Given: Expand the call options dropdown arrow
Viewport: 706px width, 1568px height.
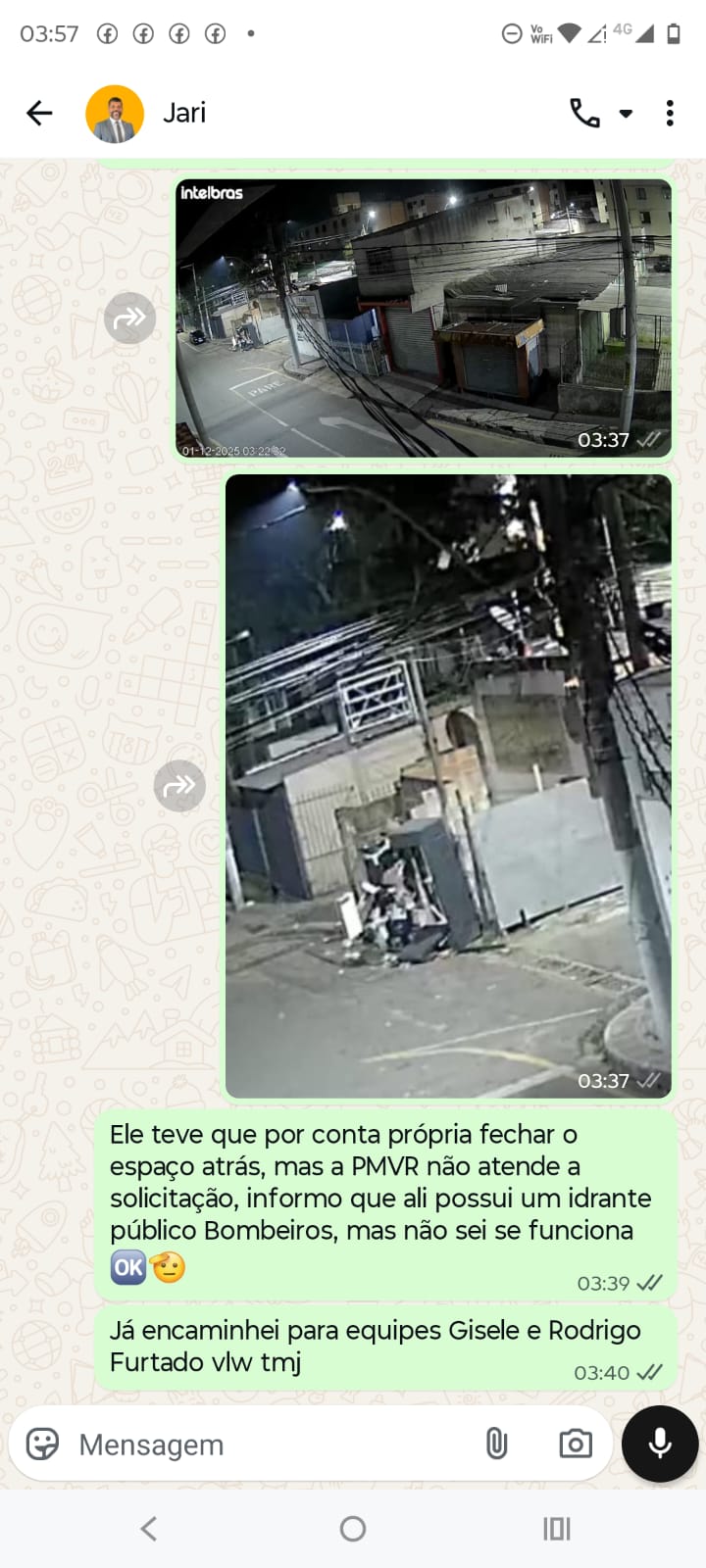Looking at the screenshot, I should coord(626,114).
